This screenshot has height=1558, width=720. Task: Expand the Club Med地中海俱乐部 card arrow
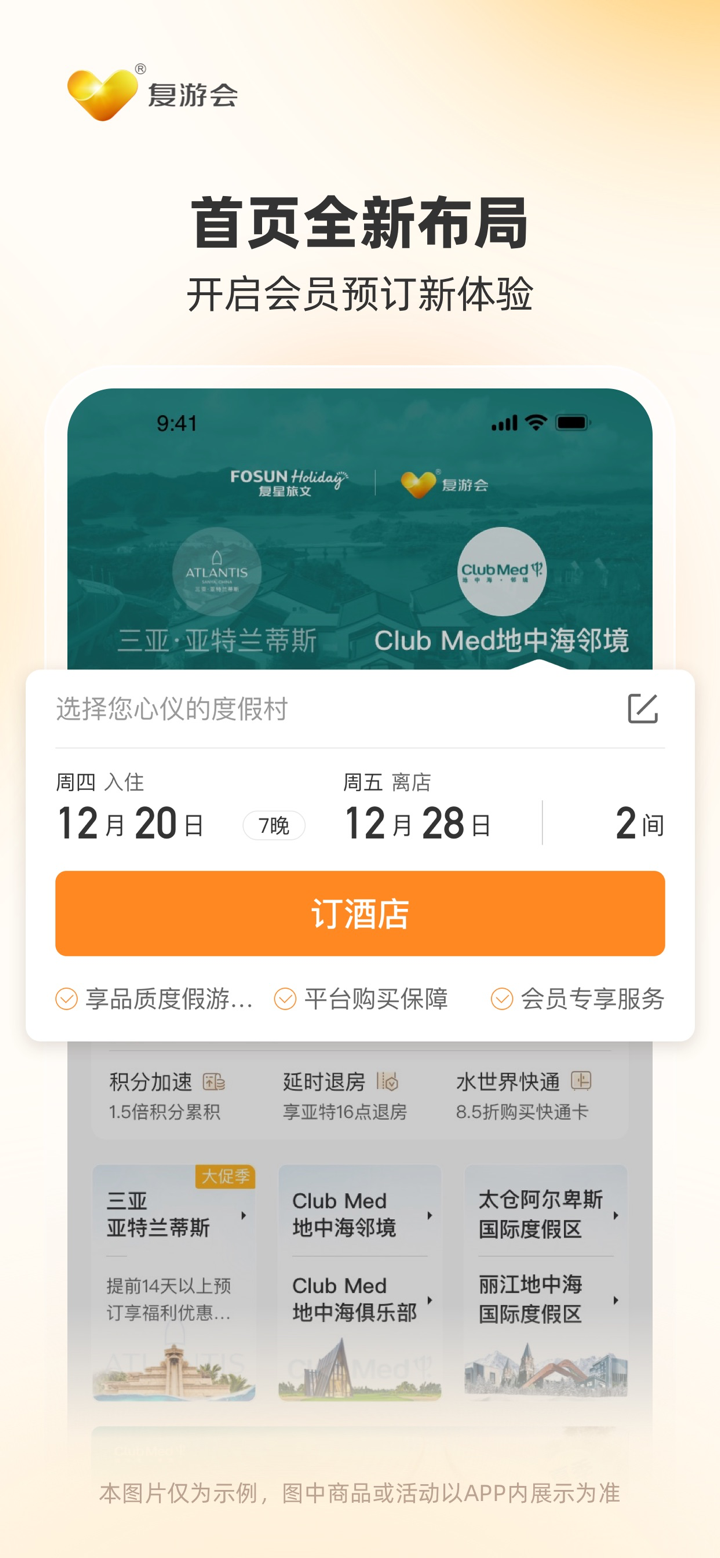coord(432,1298)
